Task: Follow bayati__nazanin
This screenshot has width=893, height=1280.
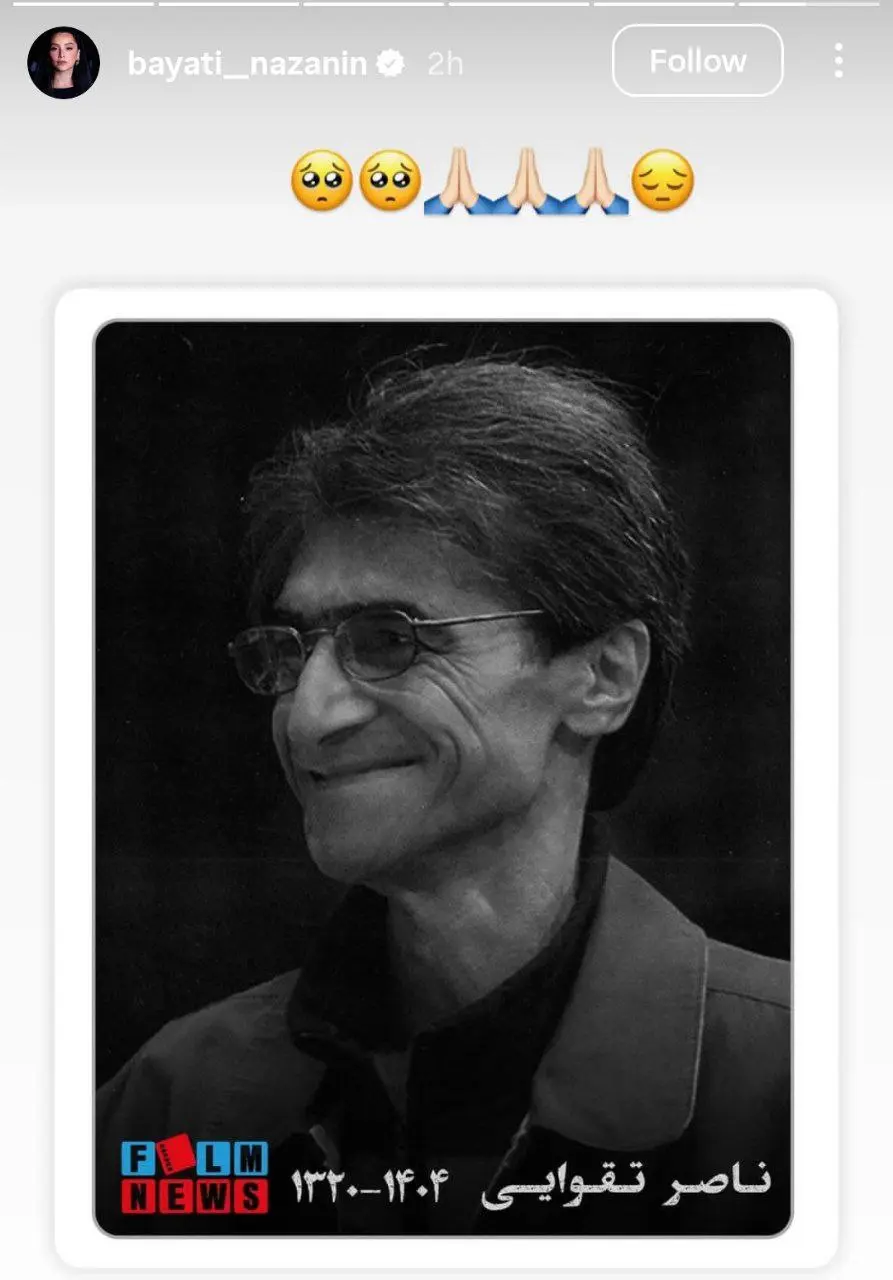Action: [x=697, y=61]
